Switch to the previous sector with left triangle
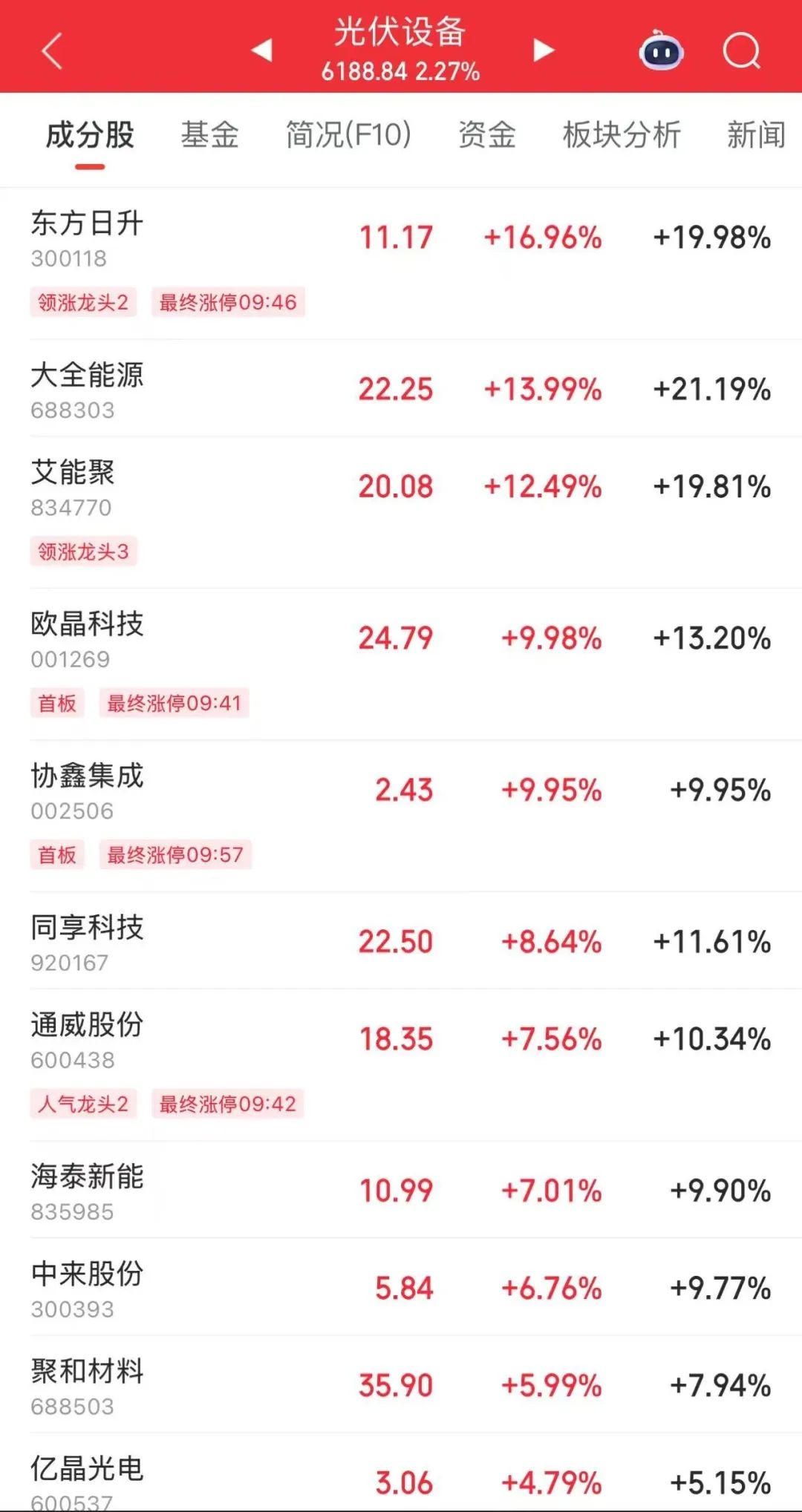 click(262, 50)
